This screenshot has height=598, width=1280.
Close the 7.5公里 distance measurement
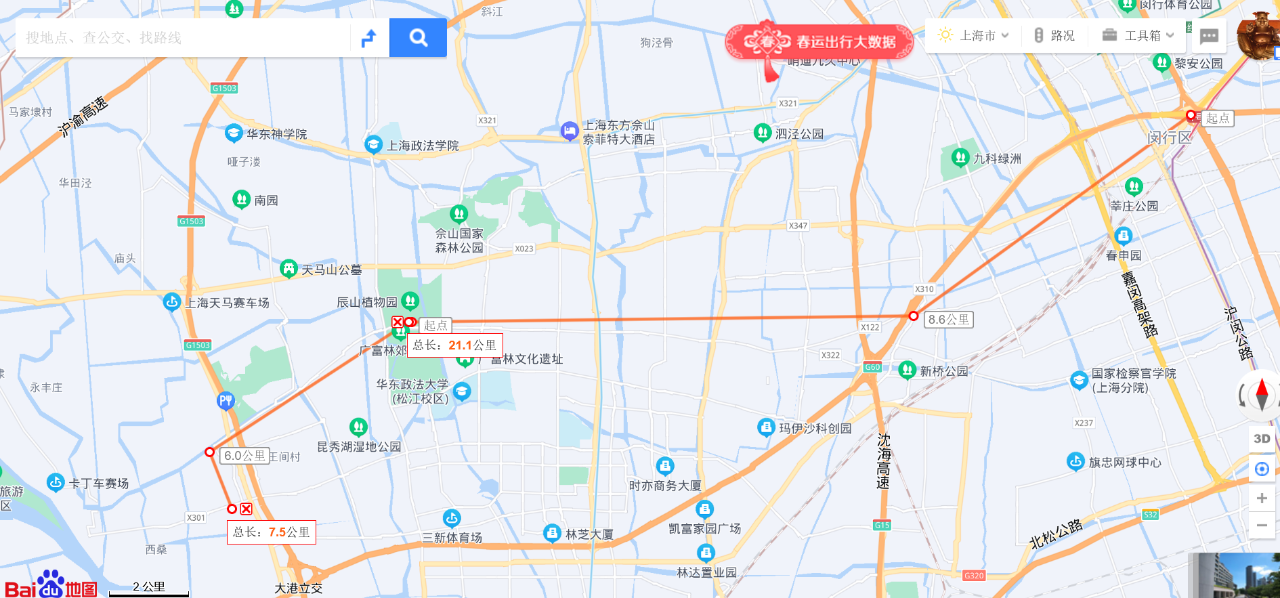246,509
